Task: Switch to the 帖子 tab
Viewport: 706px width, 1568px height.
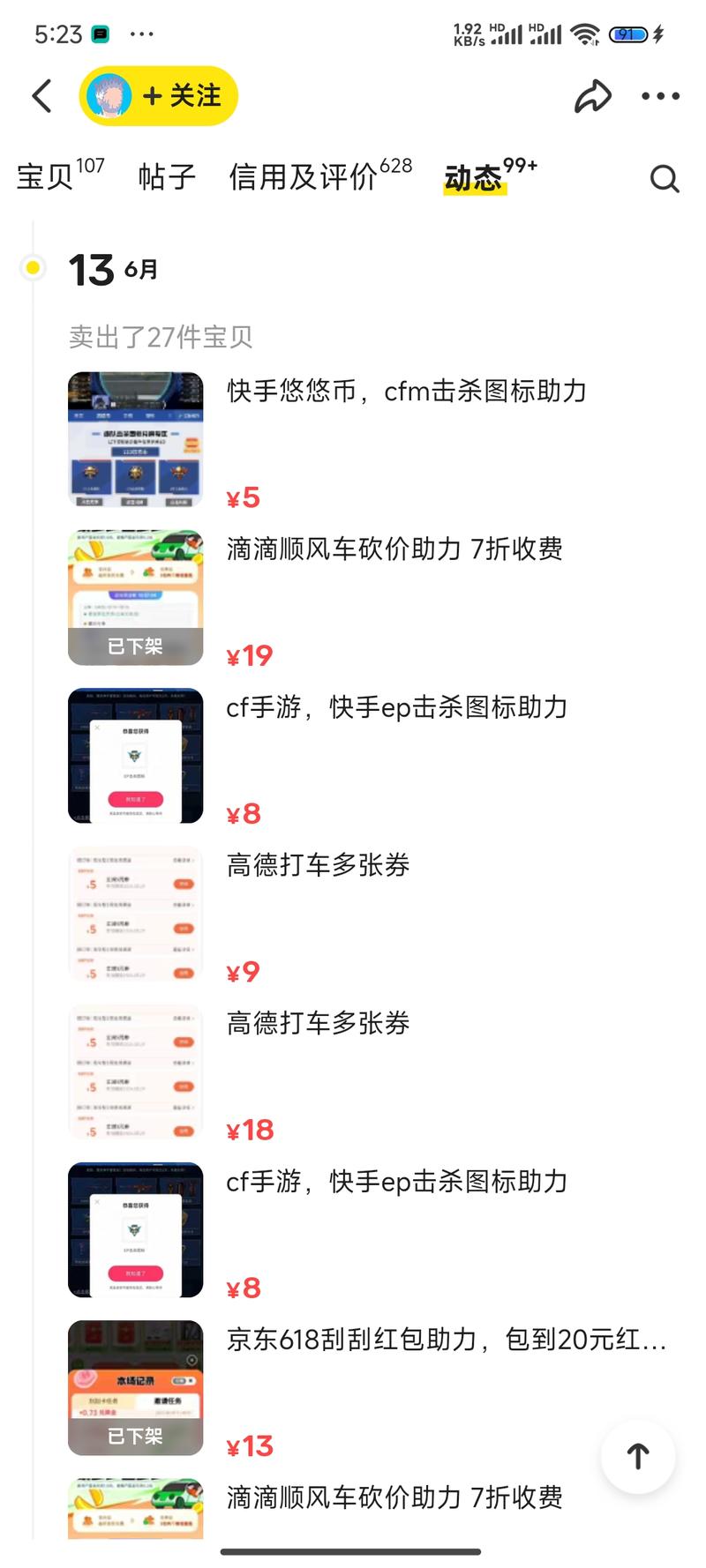Action: pos(167,176)
